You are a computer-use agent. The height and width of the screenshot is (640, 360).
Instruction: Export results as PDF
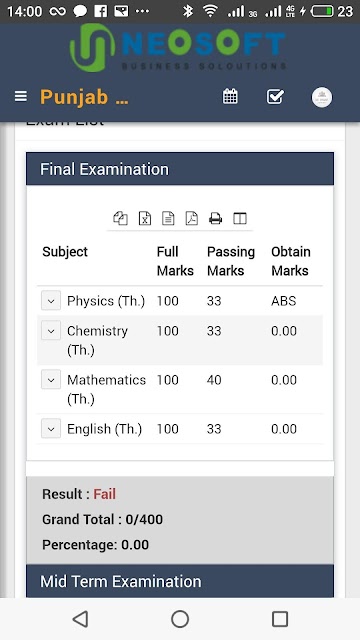tap(192, 218)
